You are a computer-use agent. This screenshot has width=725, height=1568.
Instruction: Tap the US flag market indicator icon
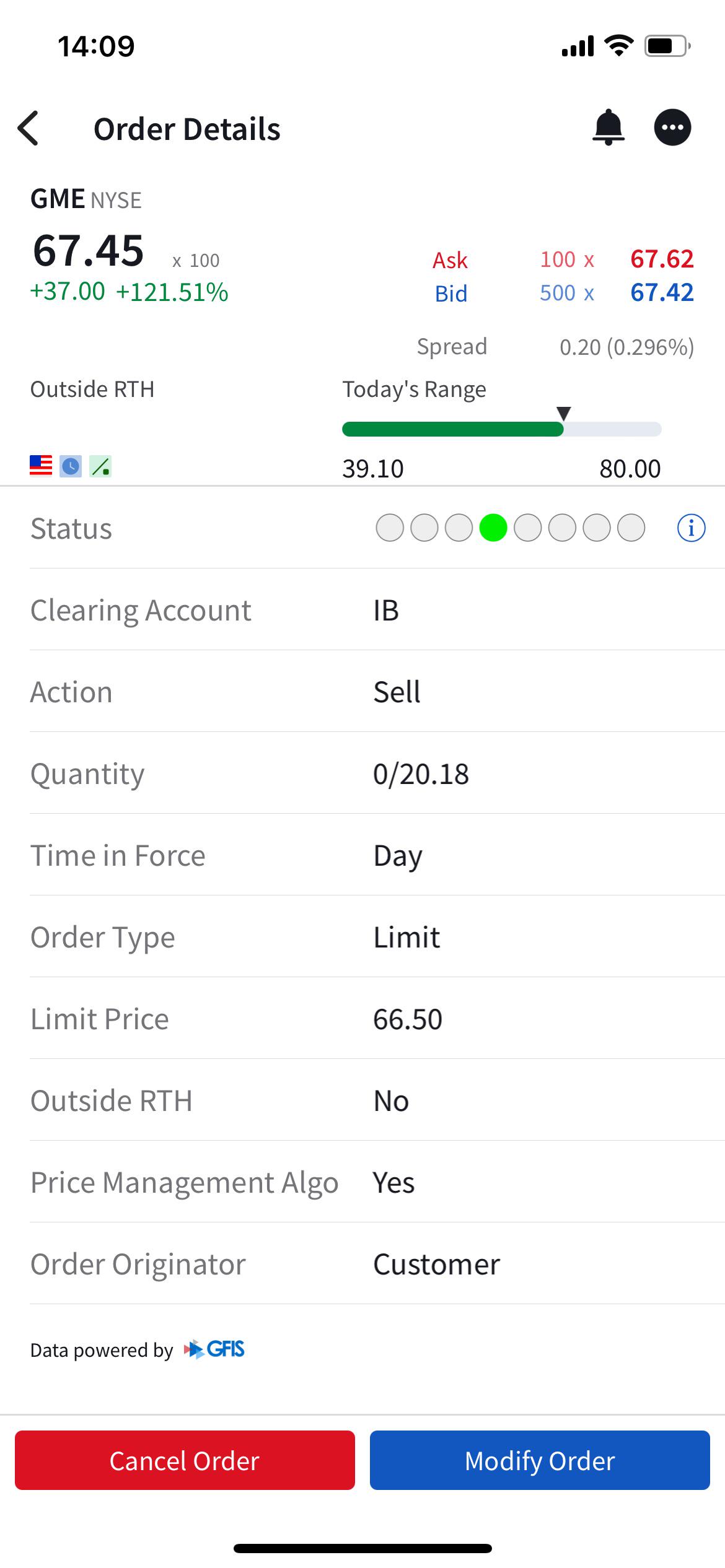pyautogui.click(x=41, y=464)
